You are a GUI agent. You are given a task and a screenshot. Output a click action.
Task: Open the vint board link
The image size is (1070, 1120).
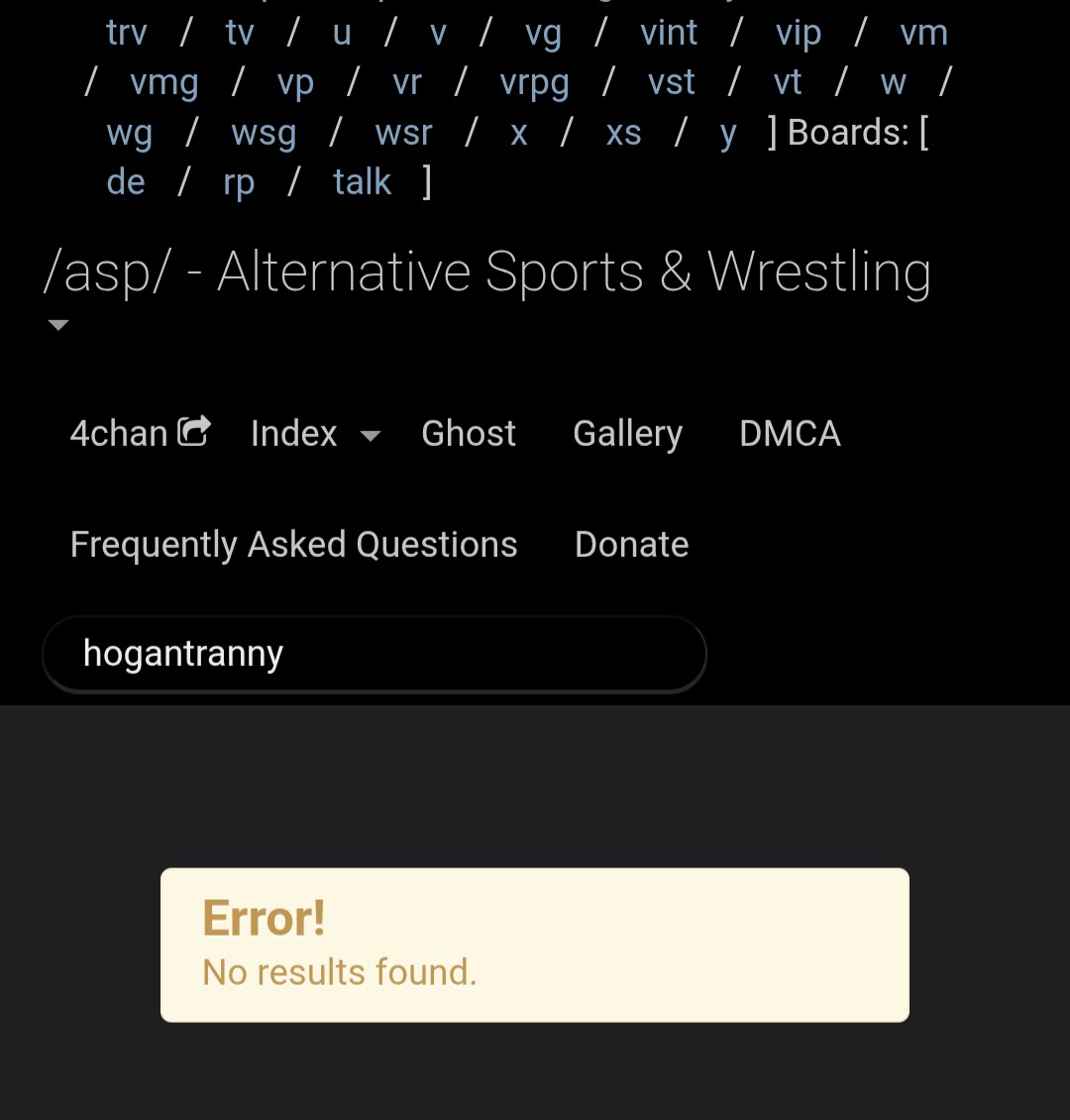669,33
